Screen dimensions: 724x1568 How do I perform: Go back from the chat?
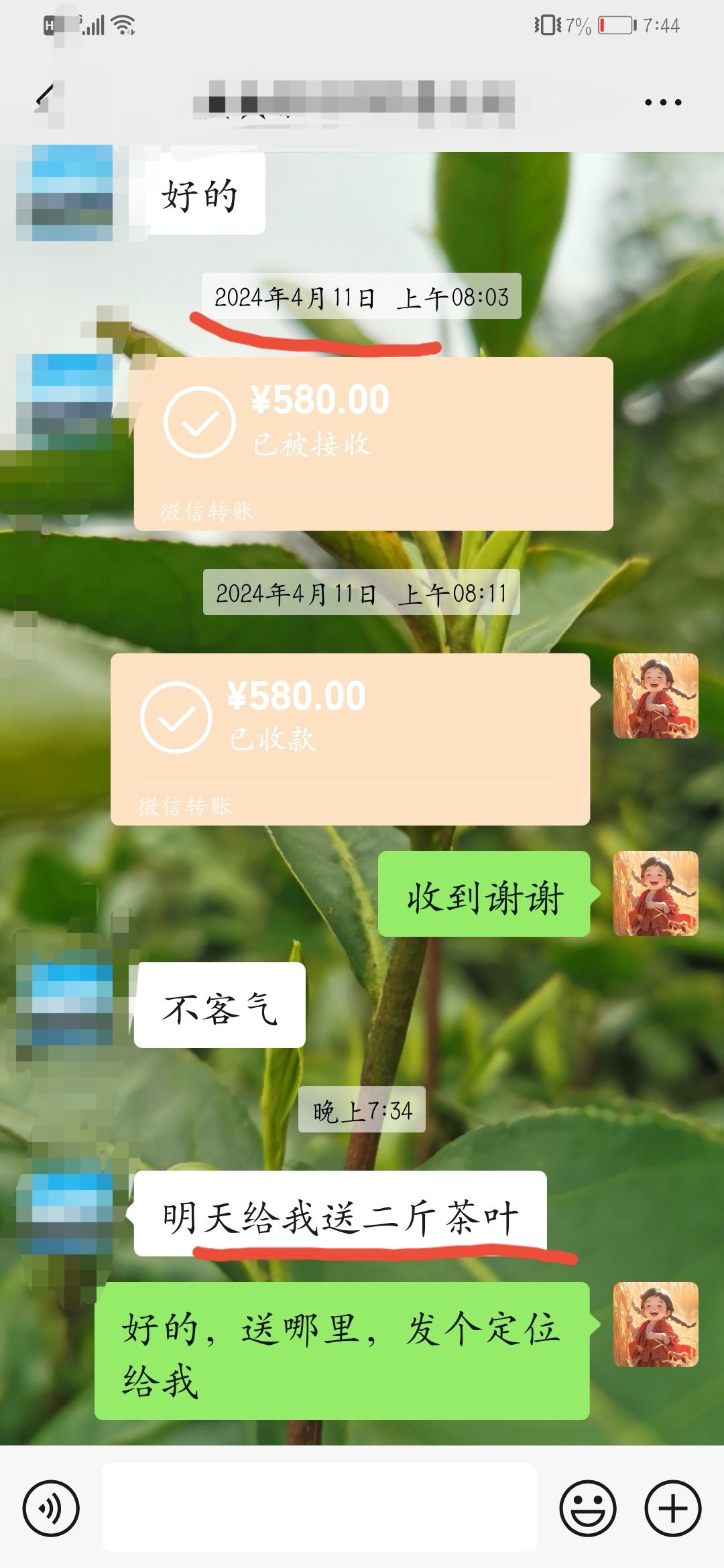point(44,101)
